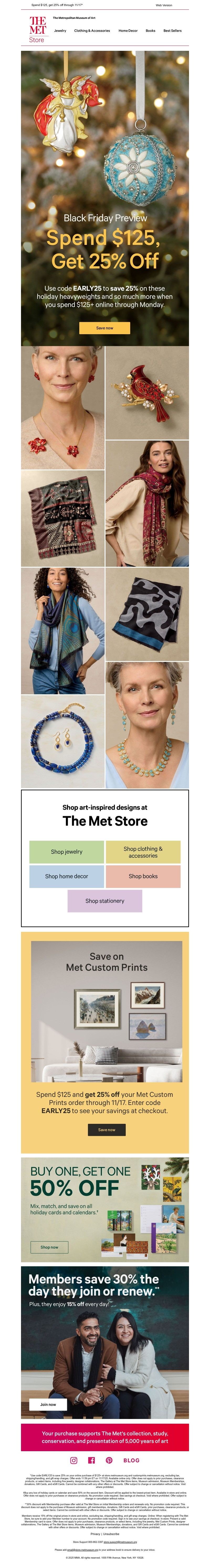Open The Met's Pinterest page

point(109,1460)
